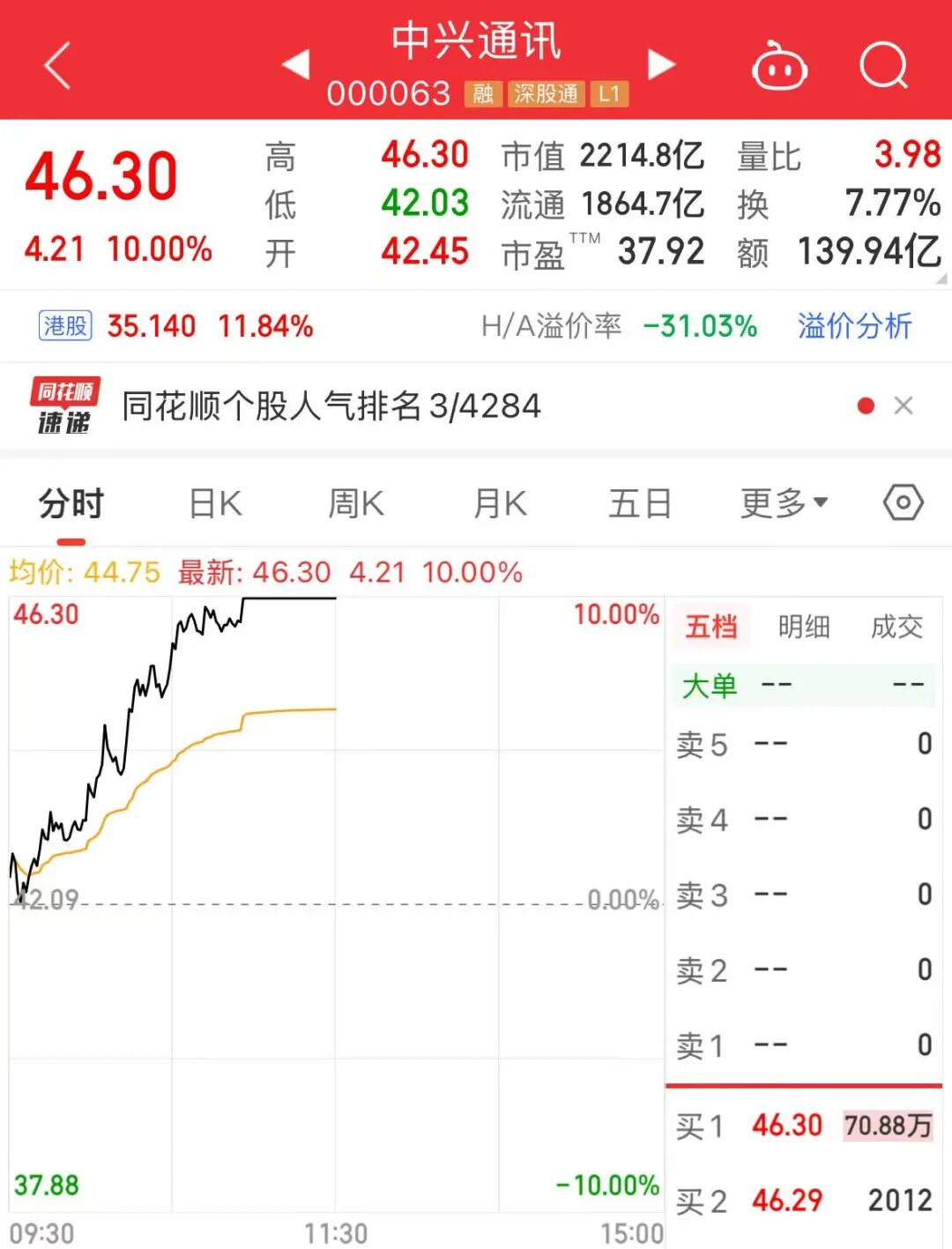Open 溢价分析 link
Image resolution: width=952 pixels, height=1249 pixels.
[854, 326]
